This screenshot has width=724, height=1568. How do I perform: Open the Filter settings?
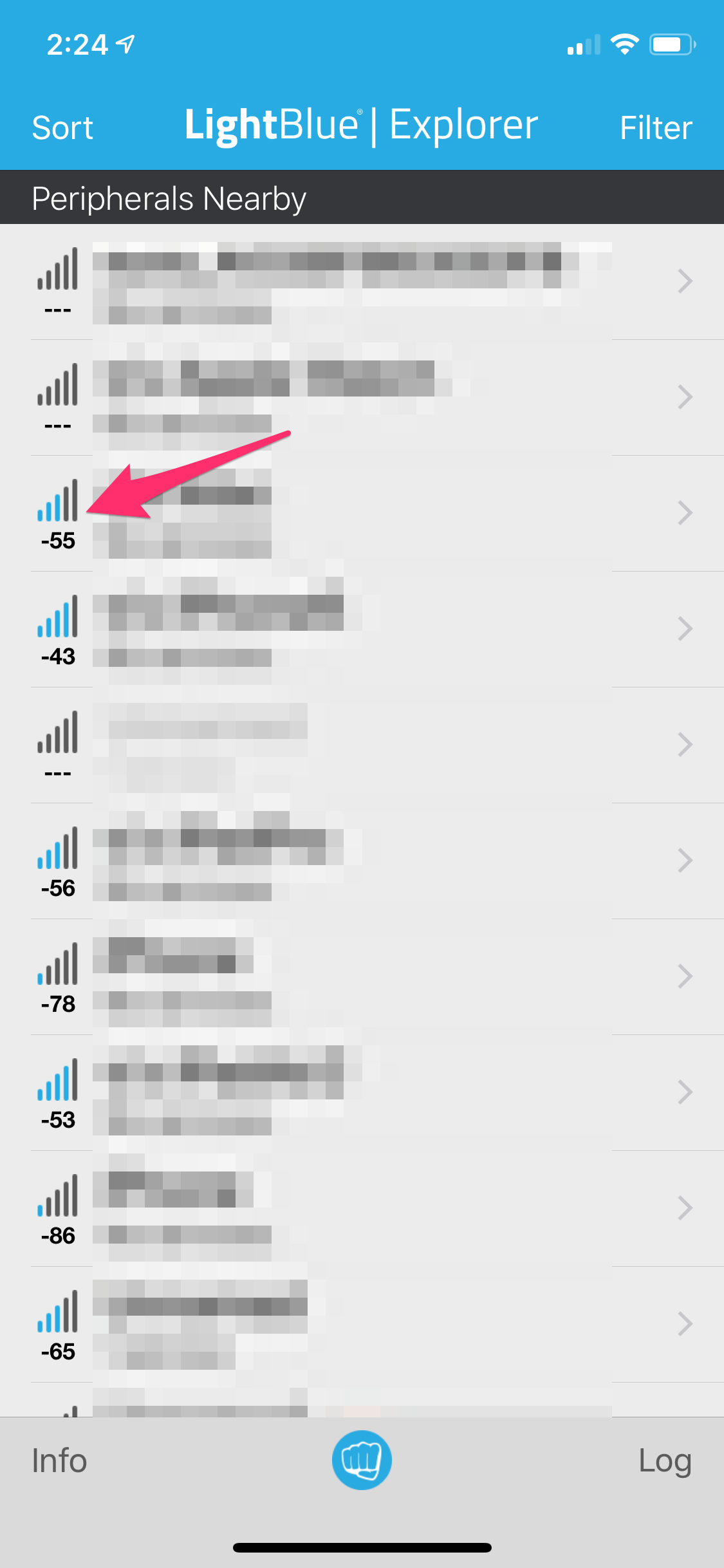pos(655,127)
